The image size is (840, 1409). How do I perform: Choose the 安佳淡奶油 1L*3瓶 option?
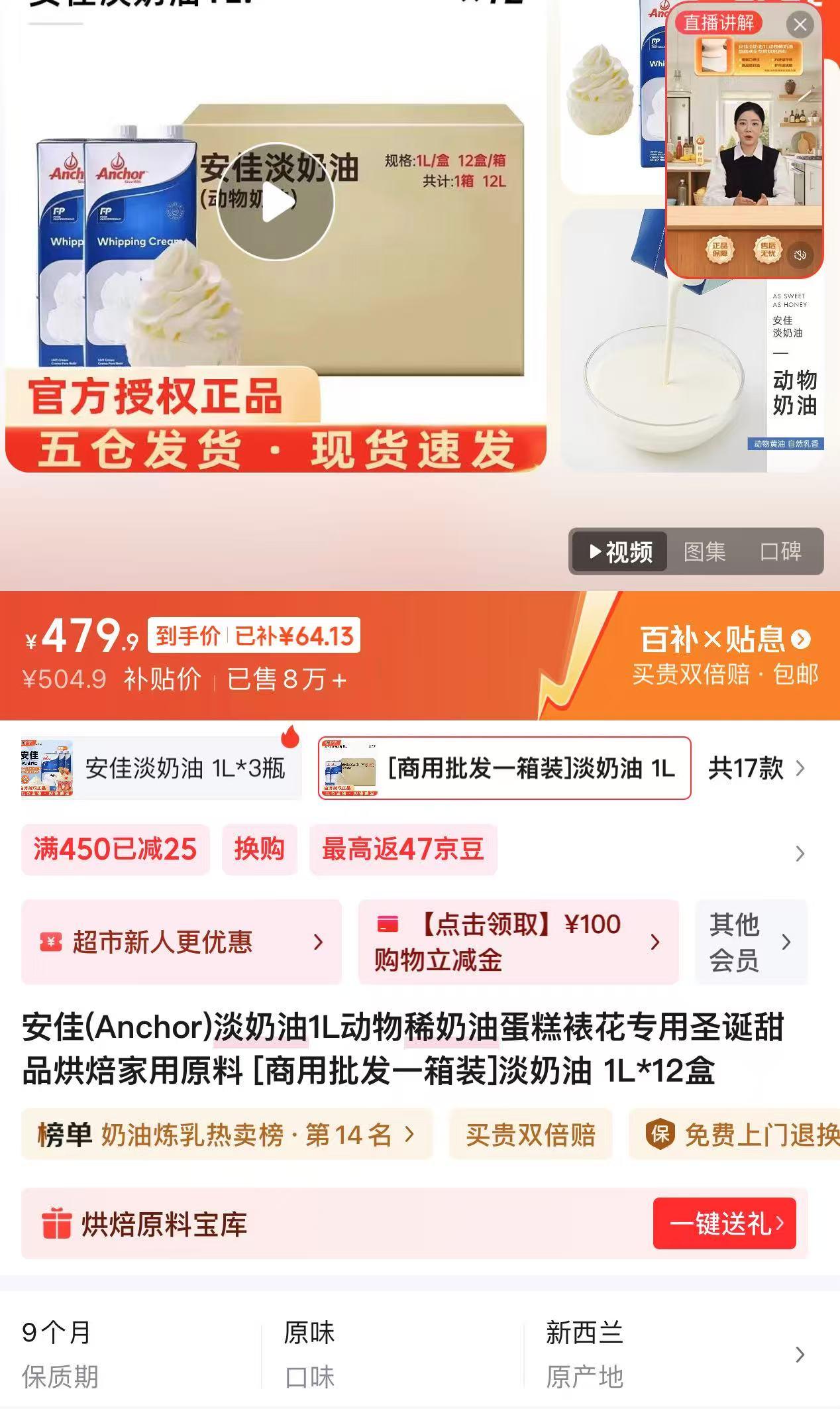[161, 769]
